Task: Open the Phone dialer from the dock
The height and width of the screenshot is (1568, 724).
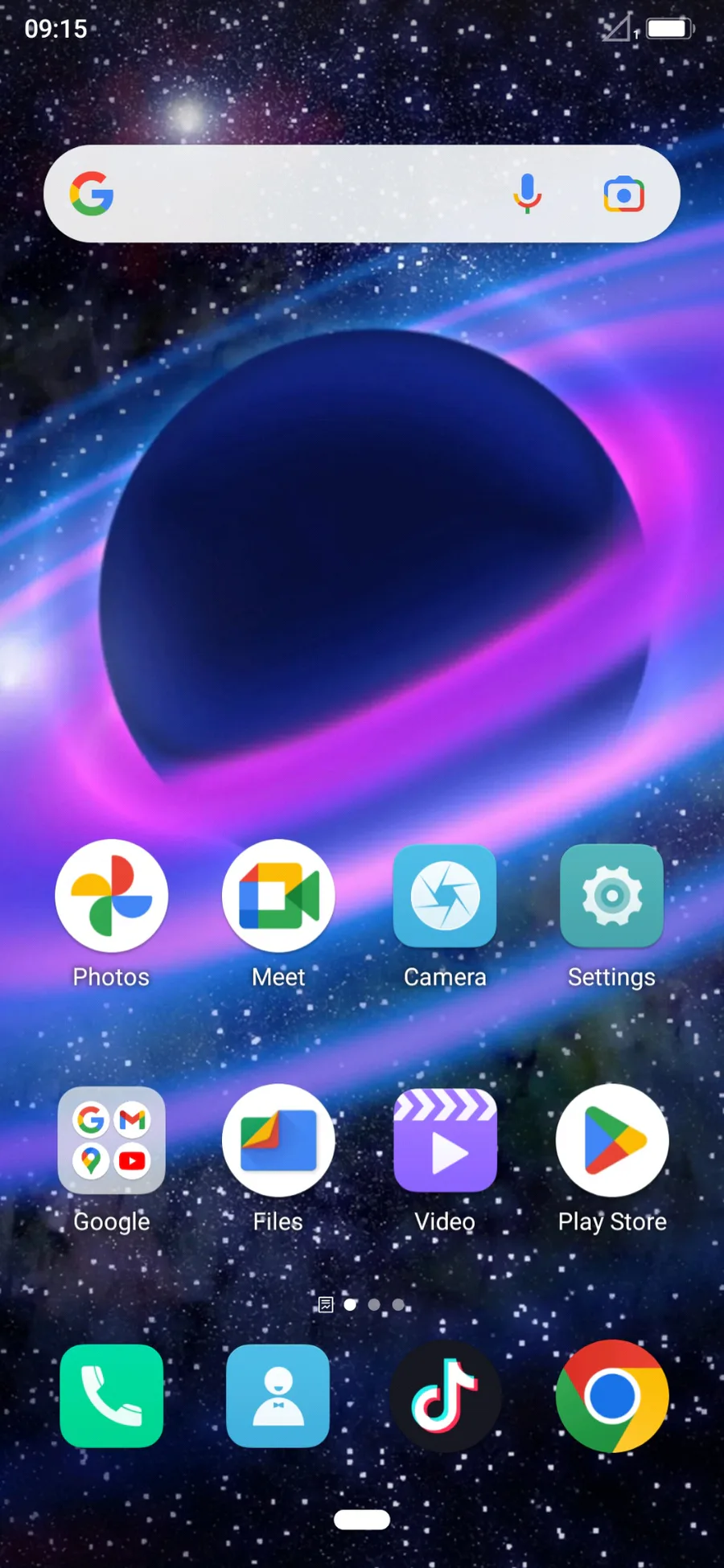Action: [x=112, y=1396]
